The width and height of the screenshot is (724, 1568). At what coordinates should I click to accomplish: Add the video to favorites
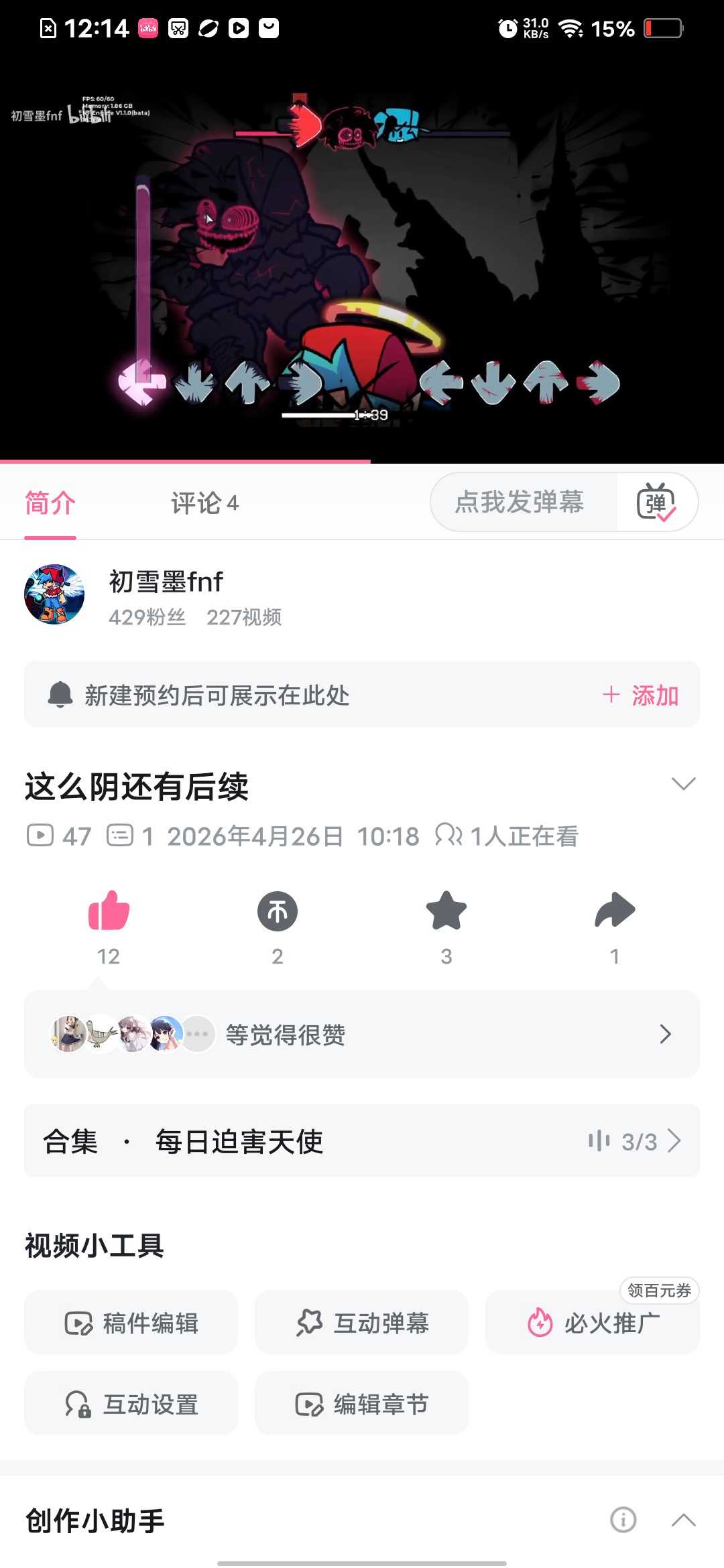[446, 911]
